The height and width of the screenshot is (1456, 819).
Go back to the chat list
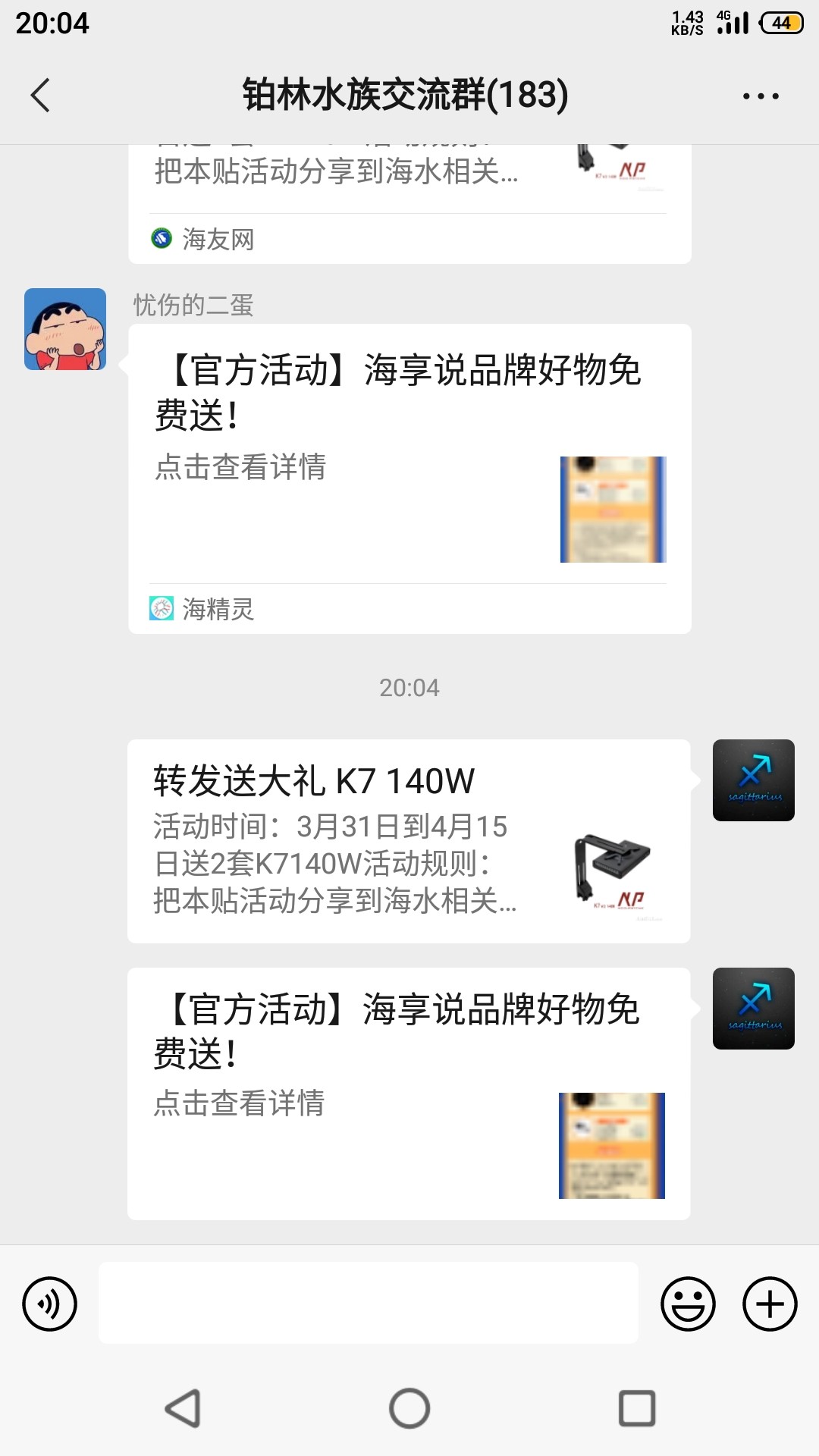click(41, 96)
